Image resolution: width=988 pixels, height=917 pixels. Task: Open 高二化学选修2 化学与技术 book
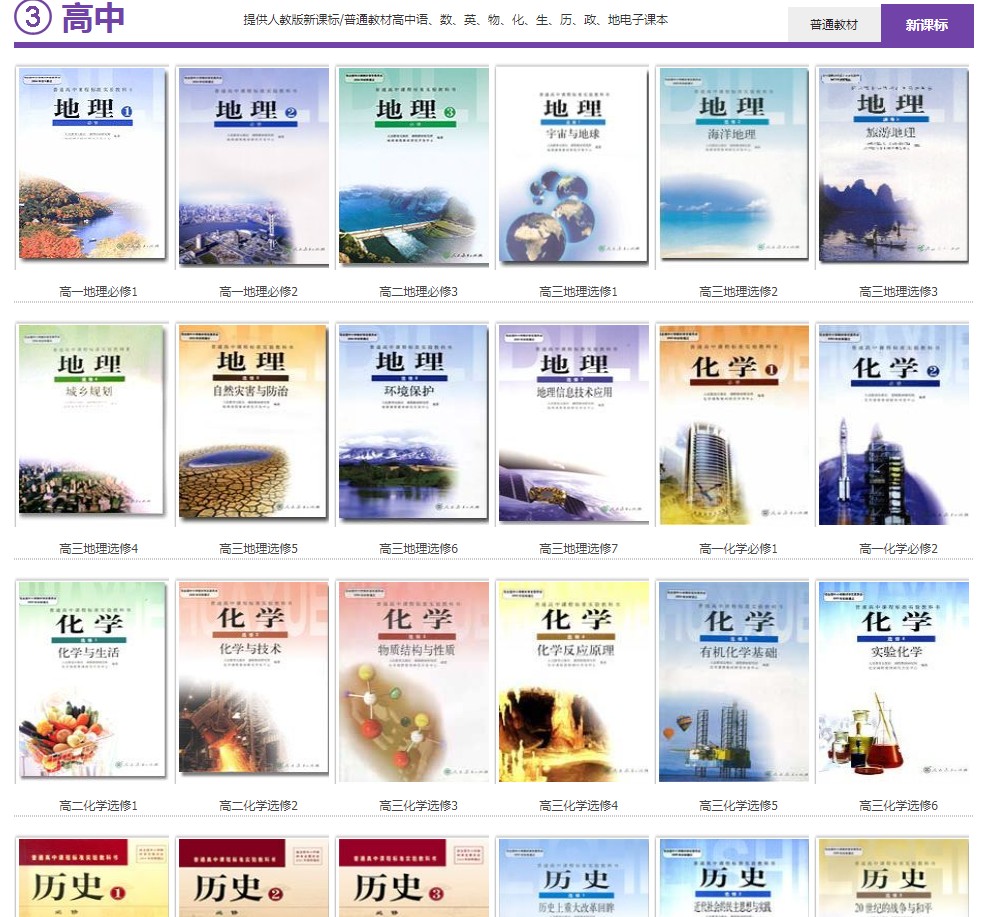pos(253,680)
